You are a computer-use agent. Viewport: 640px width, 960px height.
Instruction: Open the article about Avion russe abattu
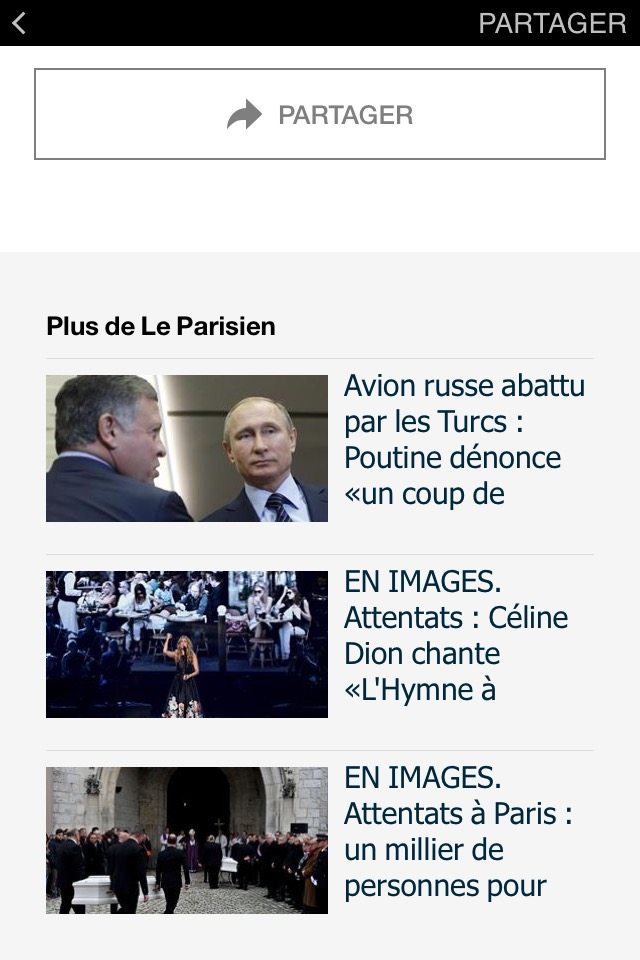[x=464, y=440]
